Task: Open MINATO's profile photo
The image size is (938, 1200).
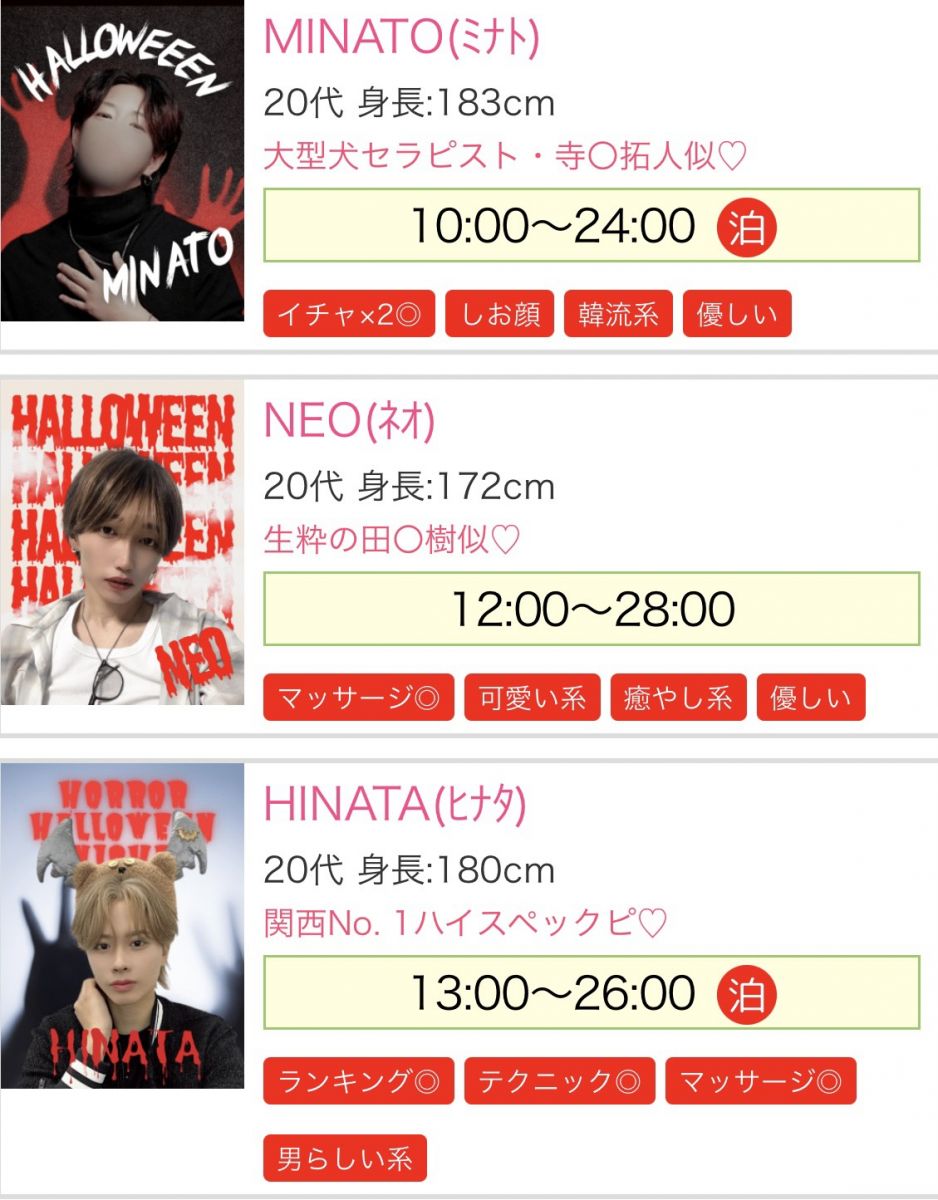Action: 122,163
